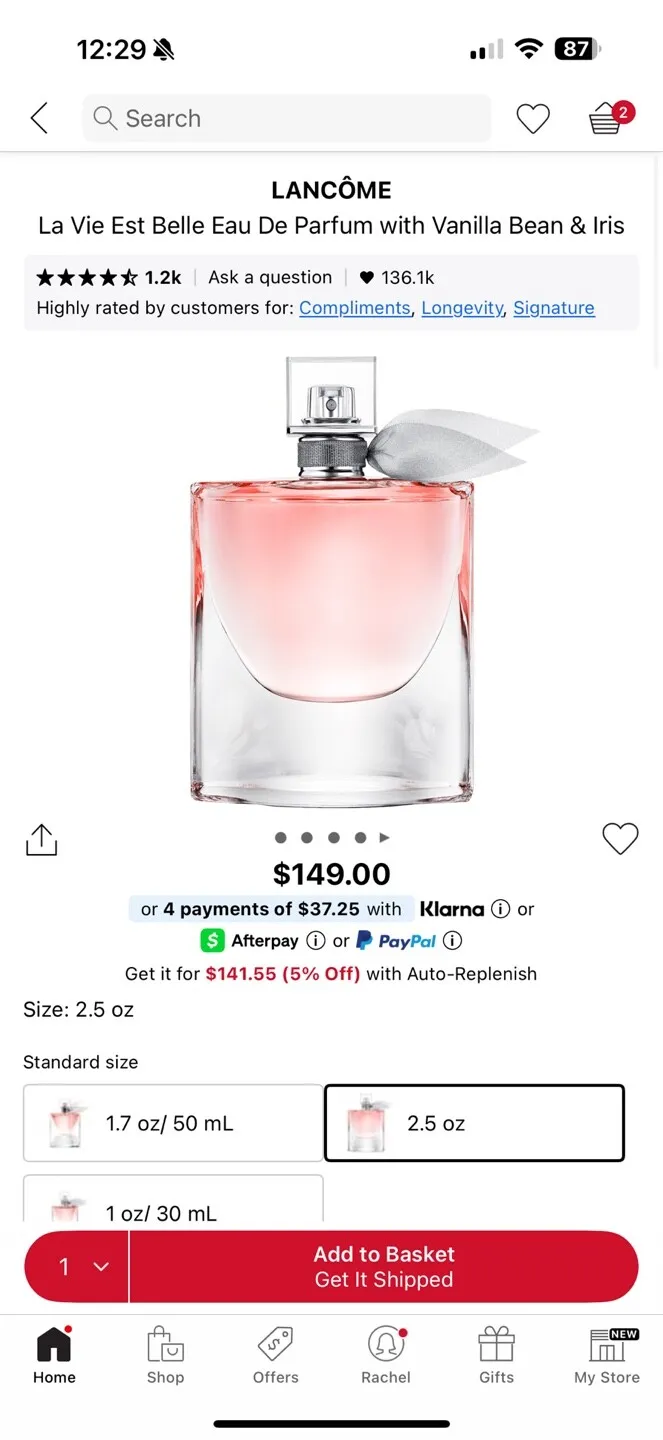
Task: Open the shopping basket with 2 items
Action: click(607, 119)
